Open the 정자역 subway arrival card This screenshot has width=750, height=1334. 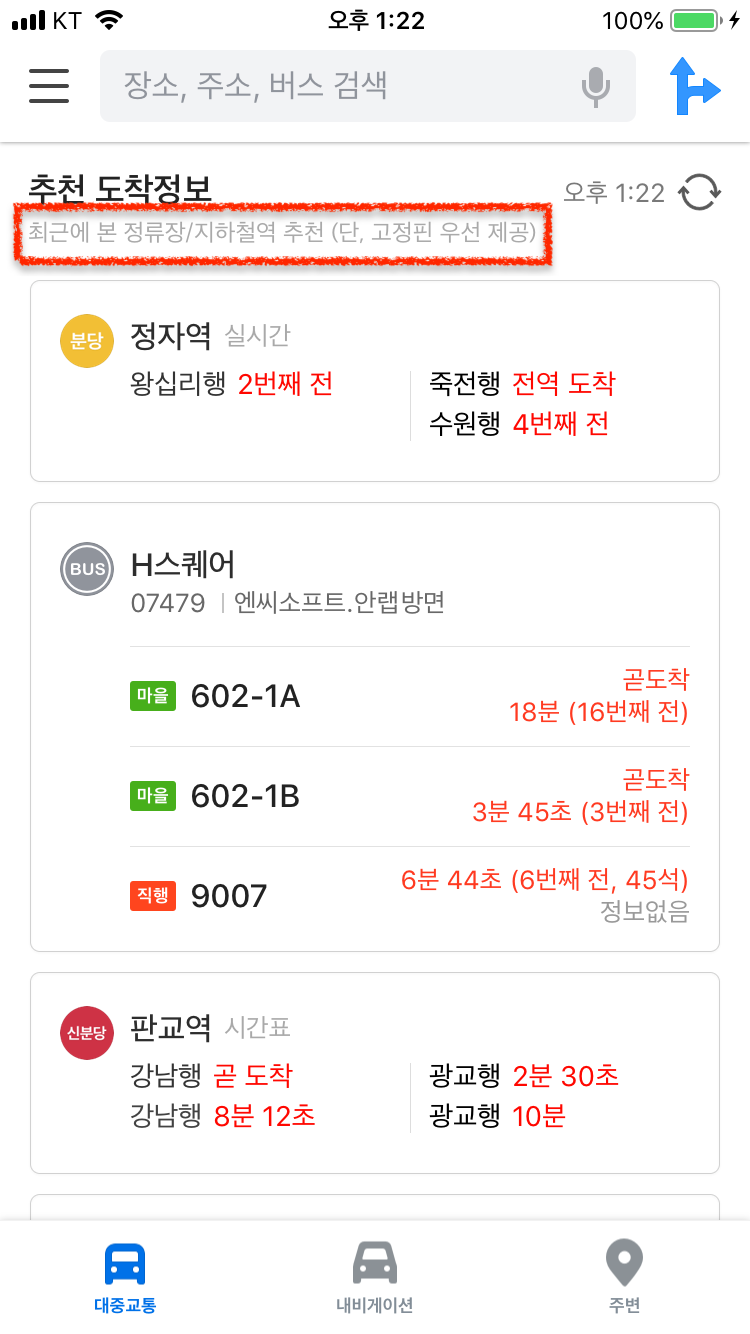375,381
